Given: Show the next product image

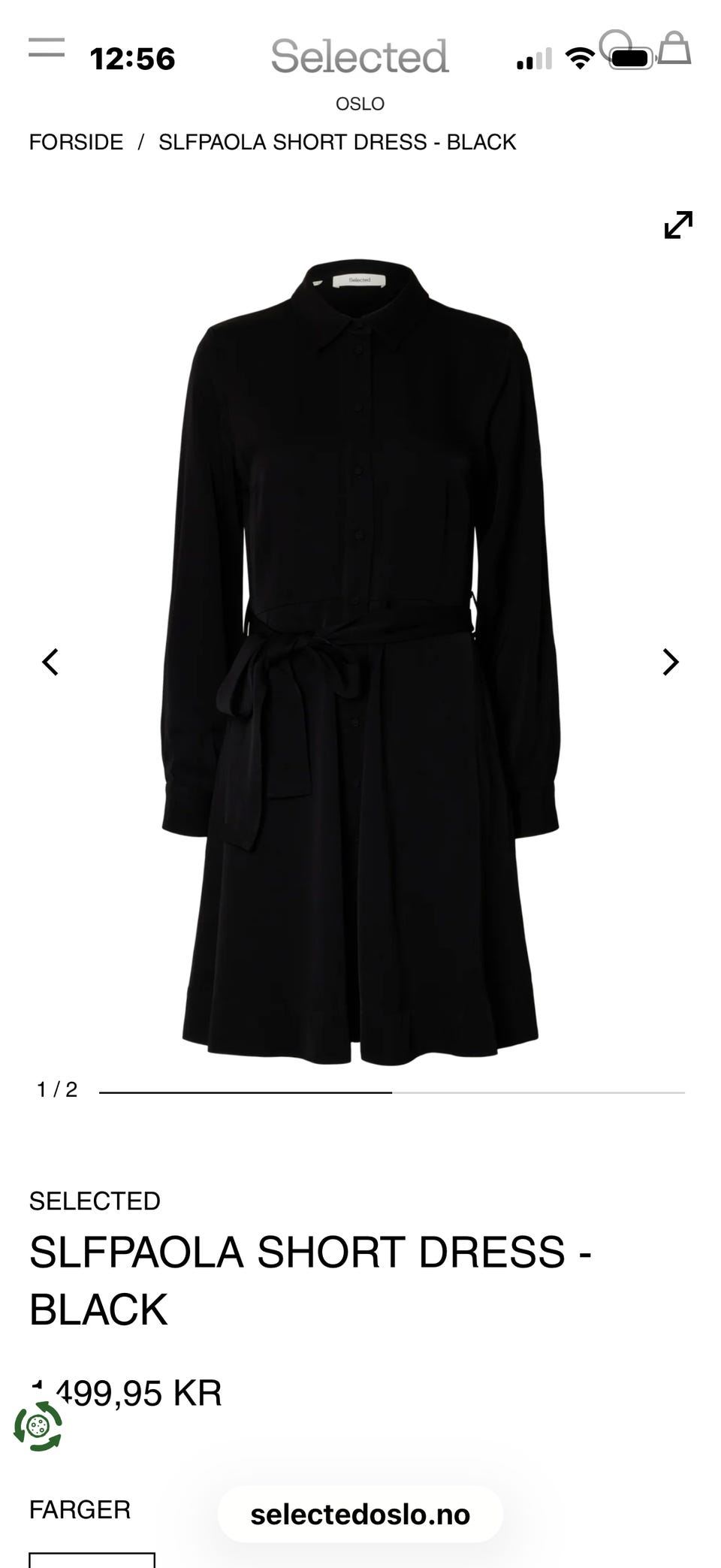Looking at the screenshot, I should 670,662.
